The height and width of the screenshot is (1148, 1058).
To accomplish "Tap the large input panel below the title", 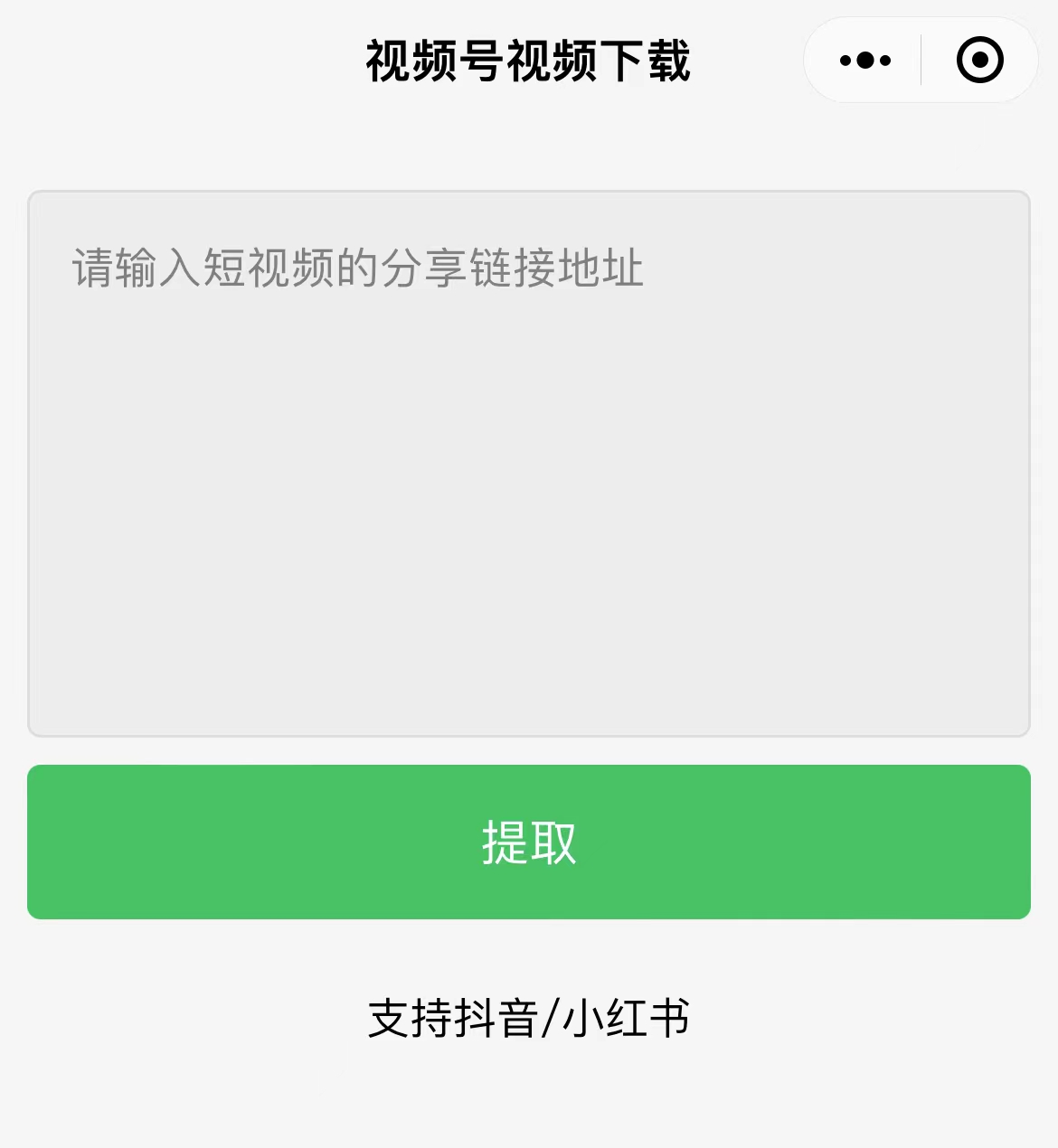I will [529, 461].
